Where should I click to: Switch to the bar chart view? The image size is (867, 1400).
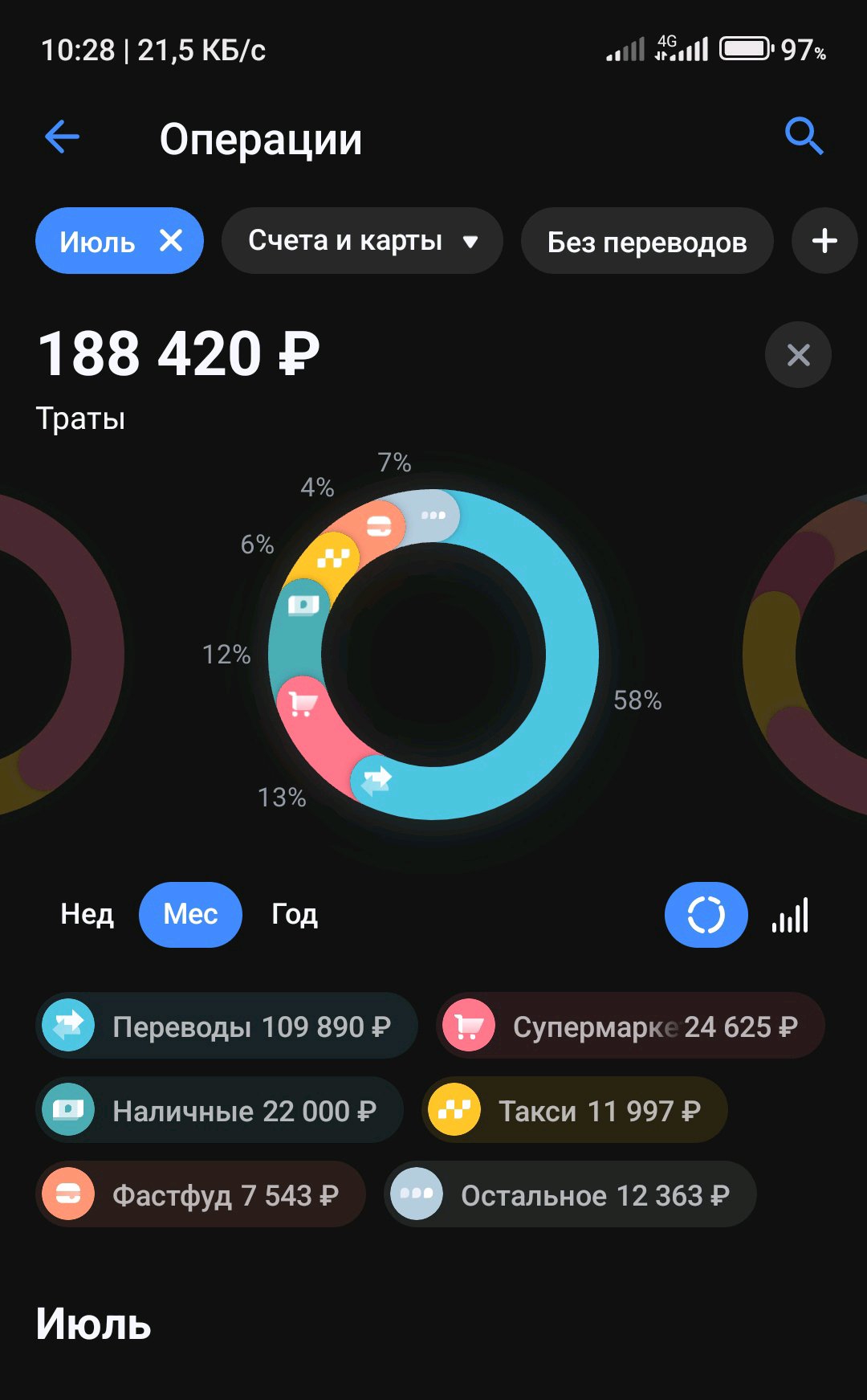pos(791,916)
